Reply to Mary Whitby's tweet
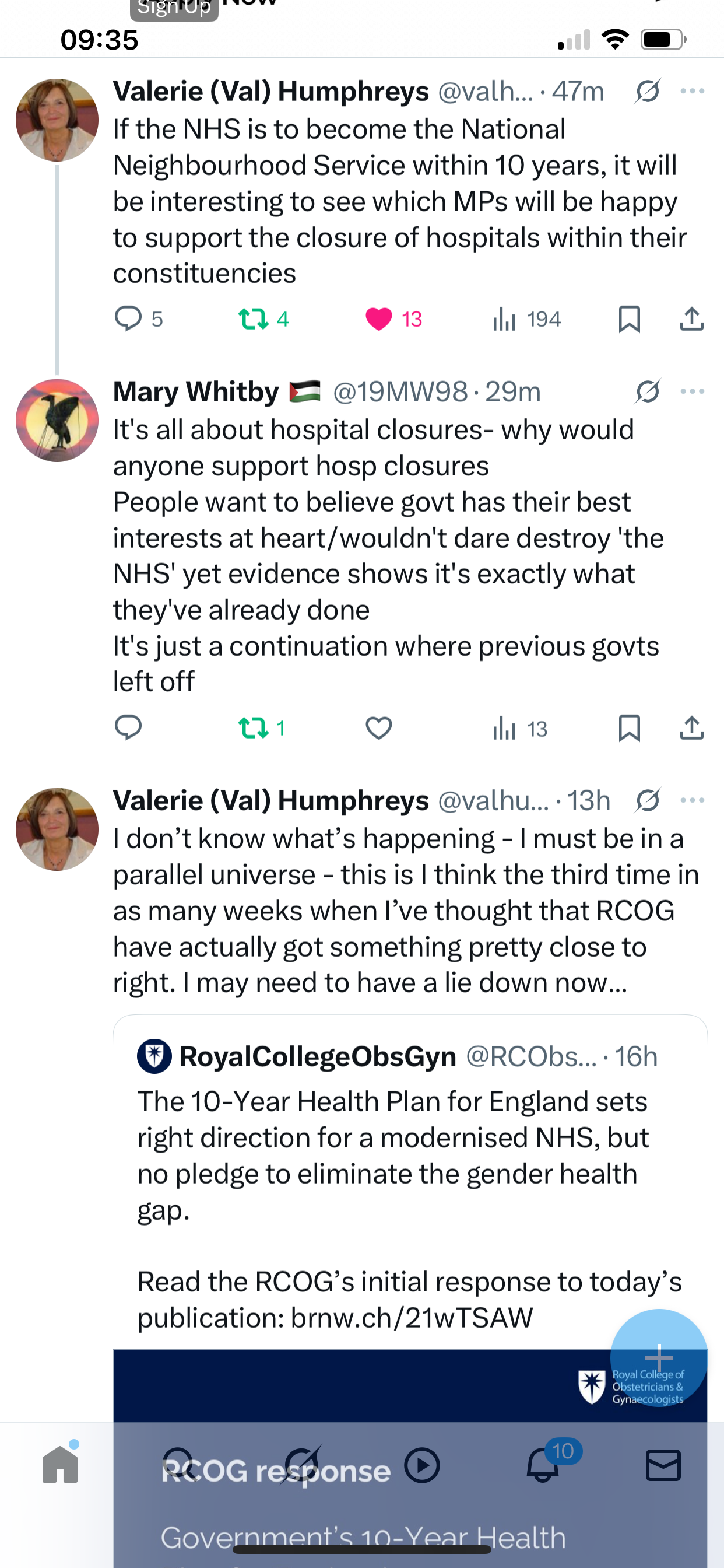This screenshot has width=724, height=1568. point(128,728)
